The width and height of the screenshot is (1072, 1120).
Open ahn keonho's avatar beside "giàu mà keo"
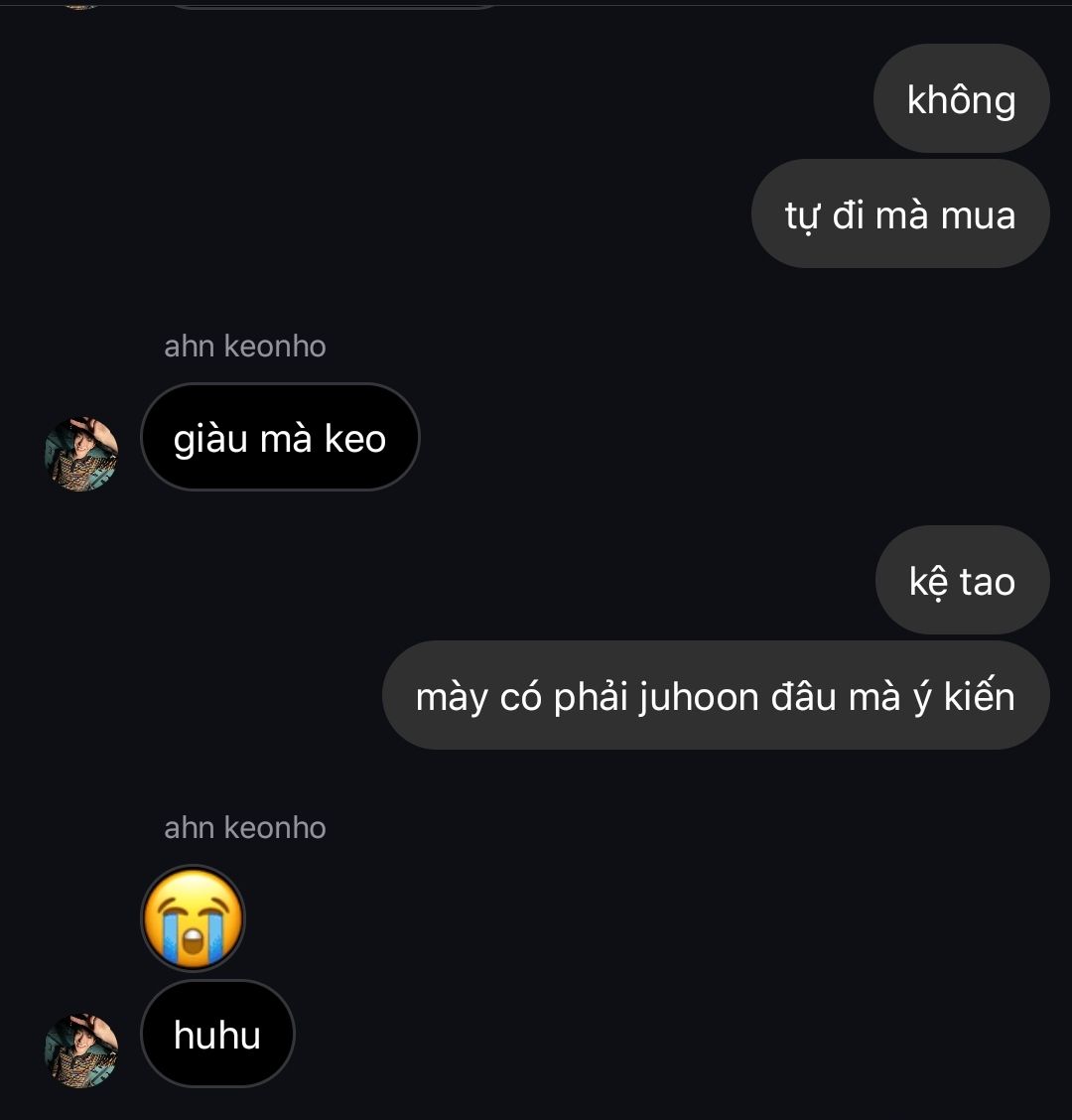coord(81,454)
